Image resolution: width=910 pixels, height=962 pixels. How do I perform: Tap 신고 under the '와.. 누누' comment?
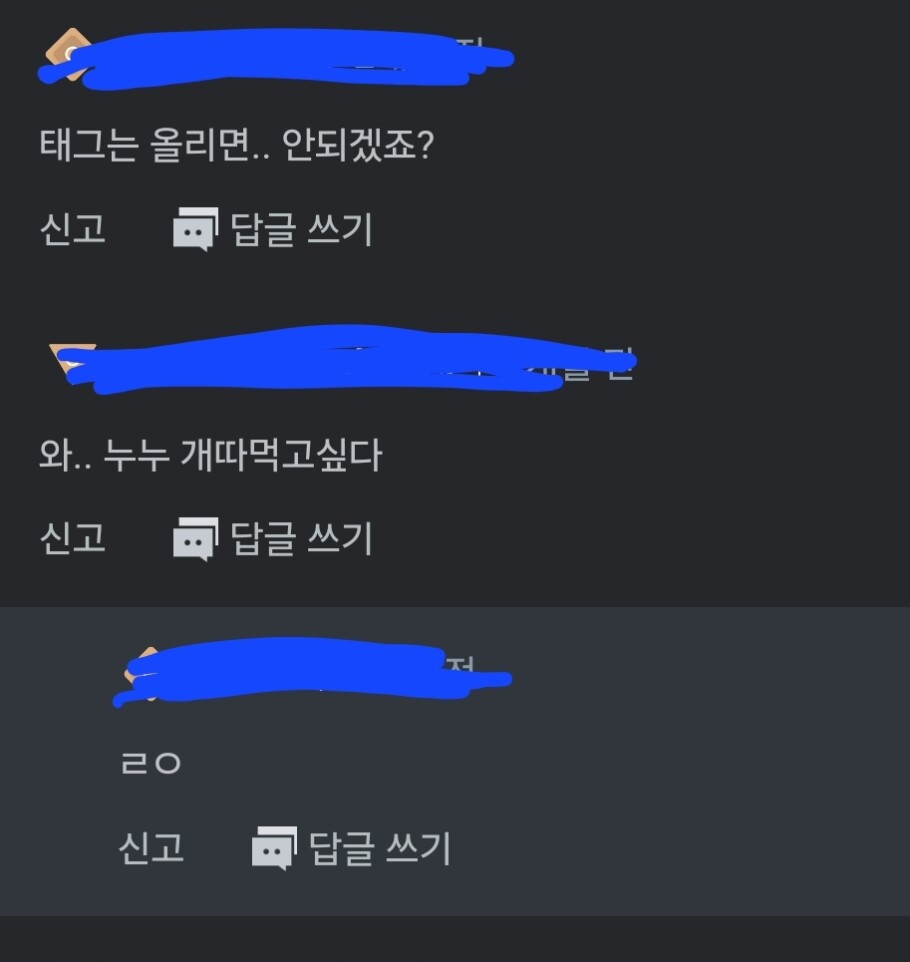(x=72, y=539)
